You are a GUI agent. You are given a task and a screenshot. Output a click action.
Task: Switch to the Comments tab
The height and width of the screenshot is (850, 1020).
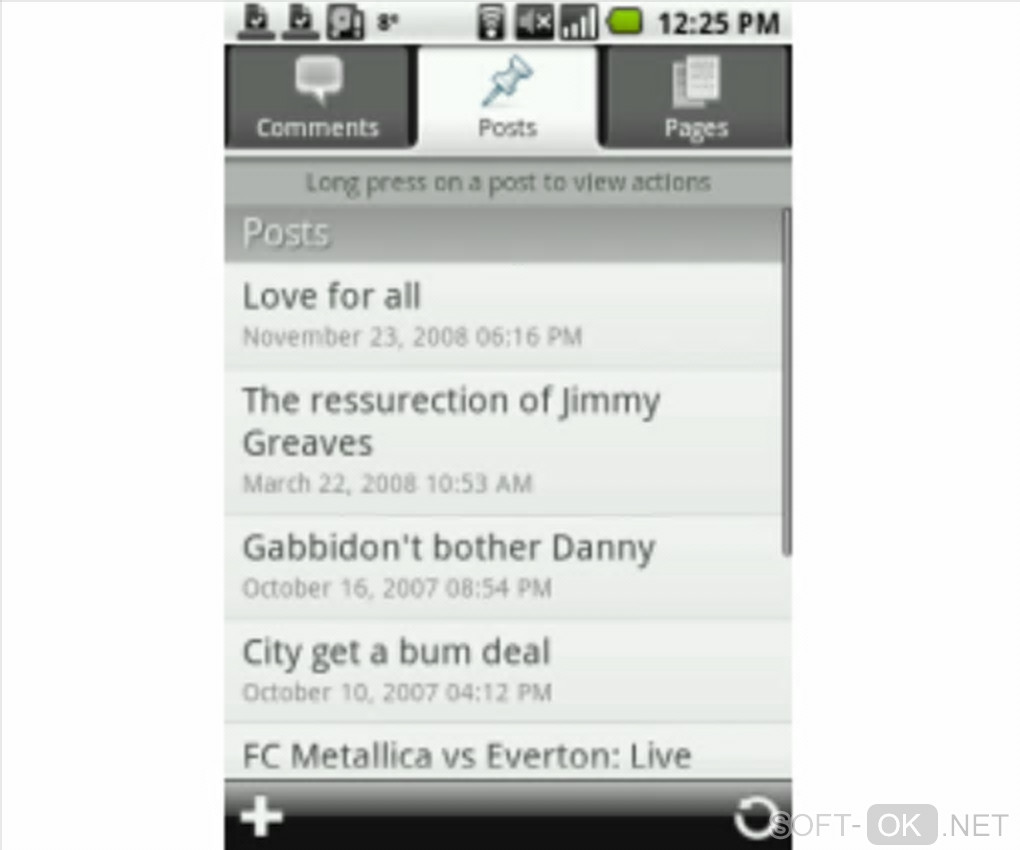coord(317,98)
